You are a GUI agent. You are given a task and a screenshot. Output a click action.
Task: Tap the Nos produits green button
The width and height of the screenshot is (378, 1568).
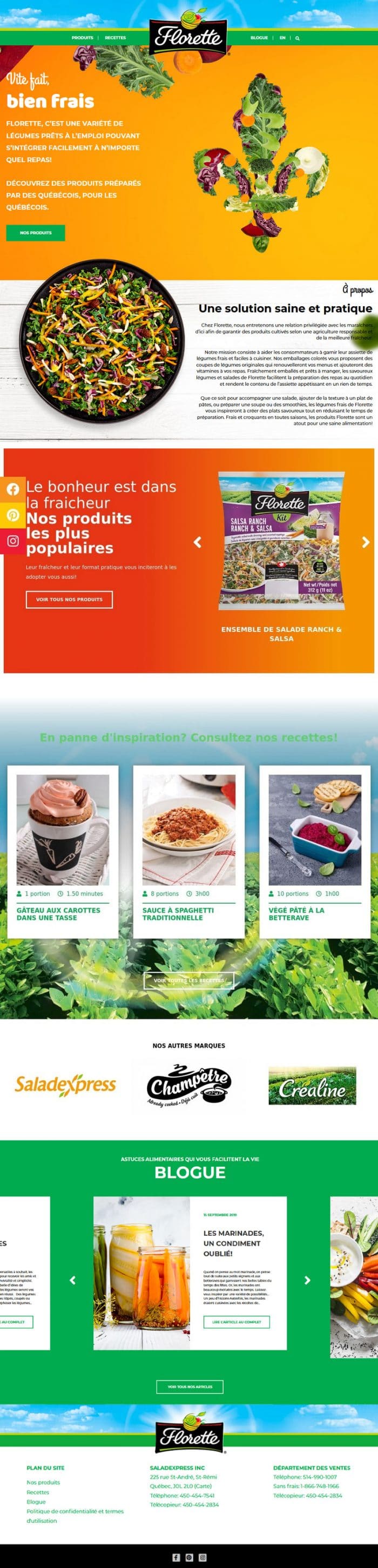click(35, 232)
